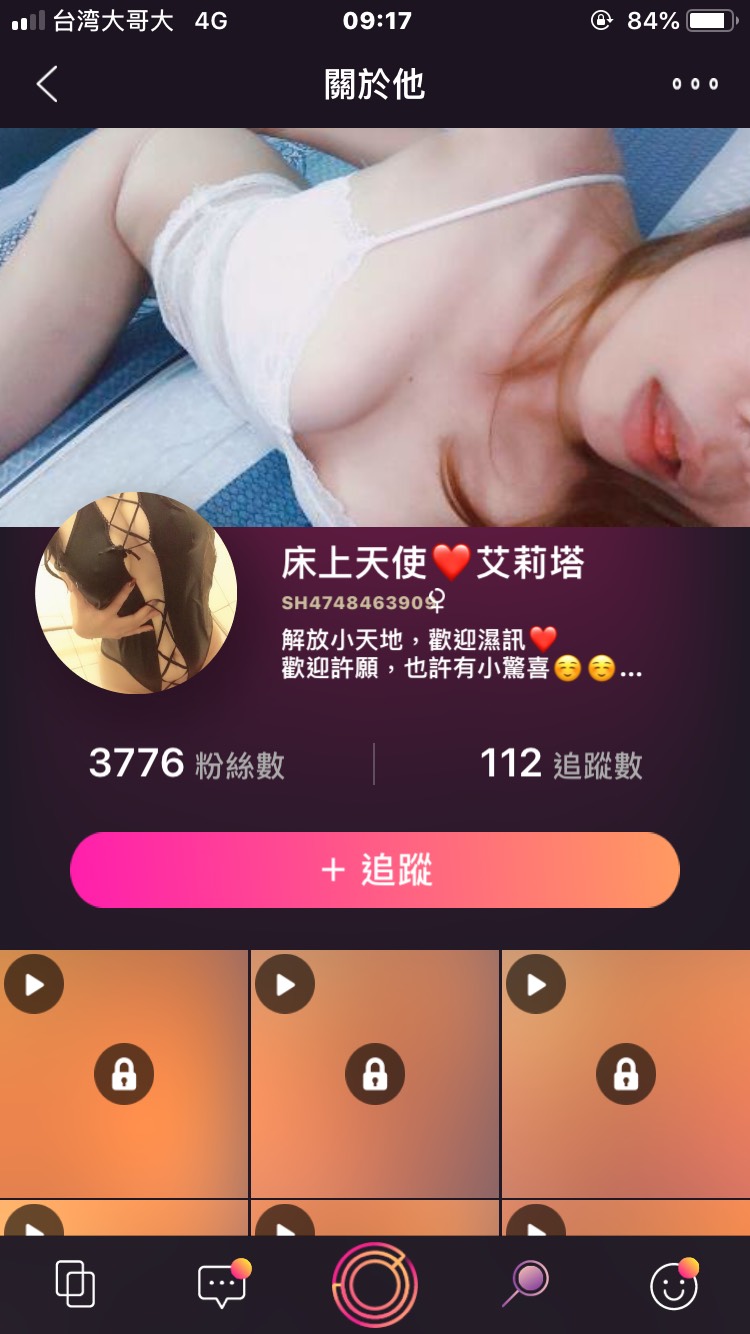750x1334 pixels.
Task: Open the middle locked video in top row
Action: coord(375,1074)
